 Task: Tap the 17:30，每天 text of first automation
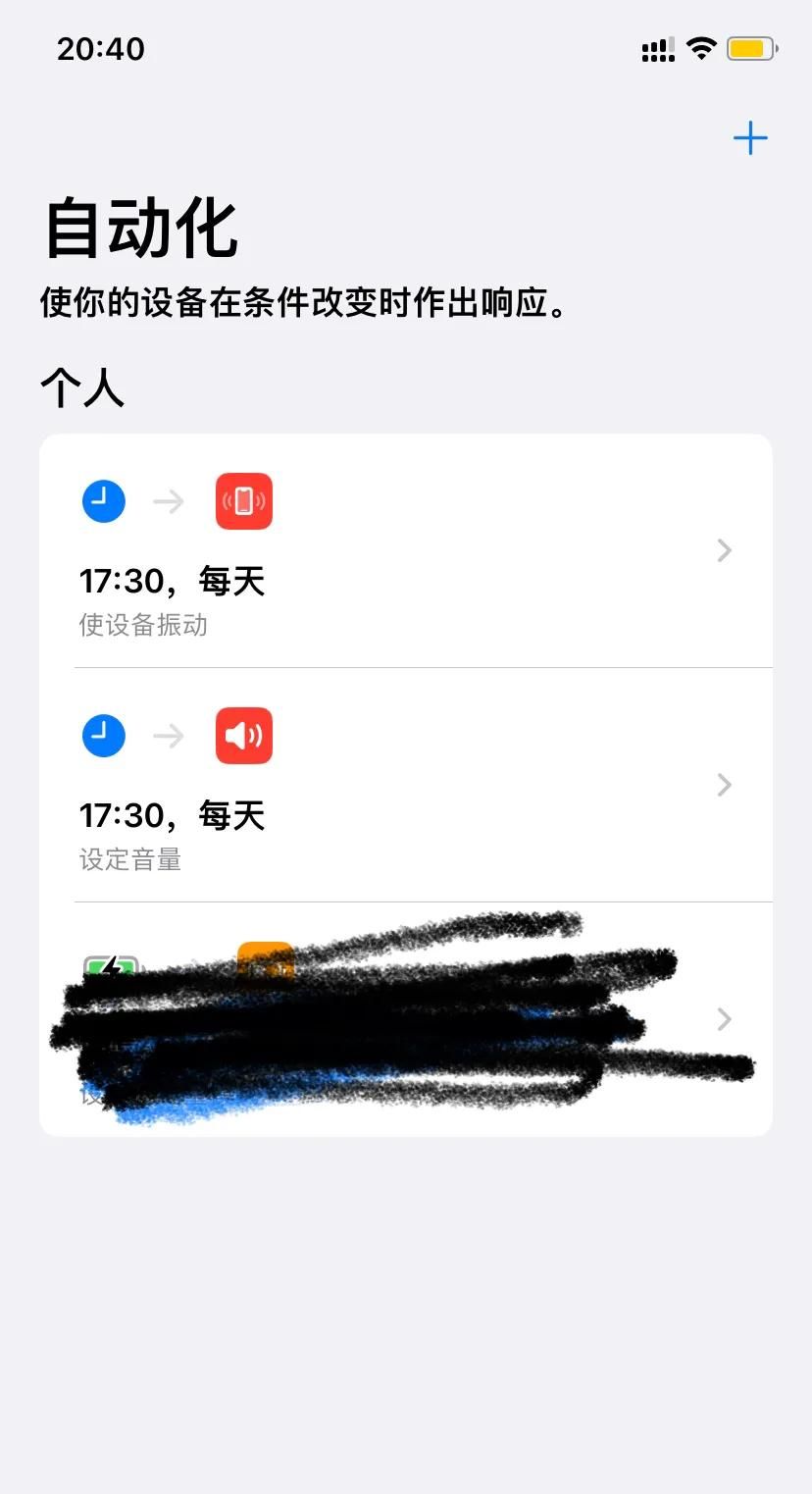tap(172, 581)
